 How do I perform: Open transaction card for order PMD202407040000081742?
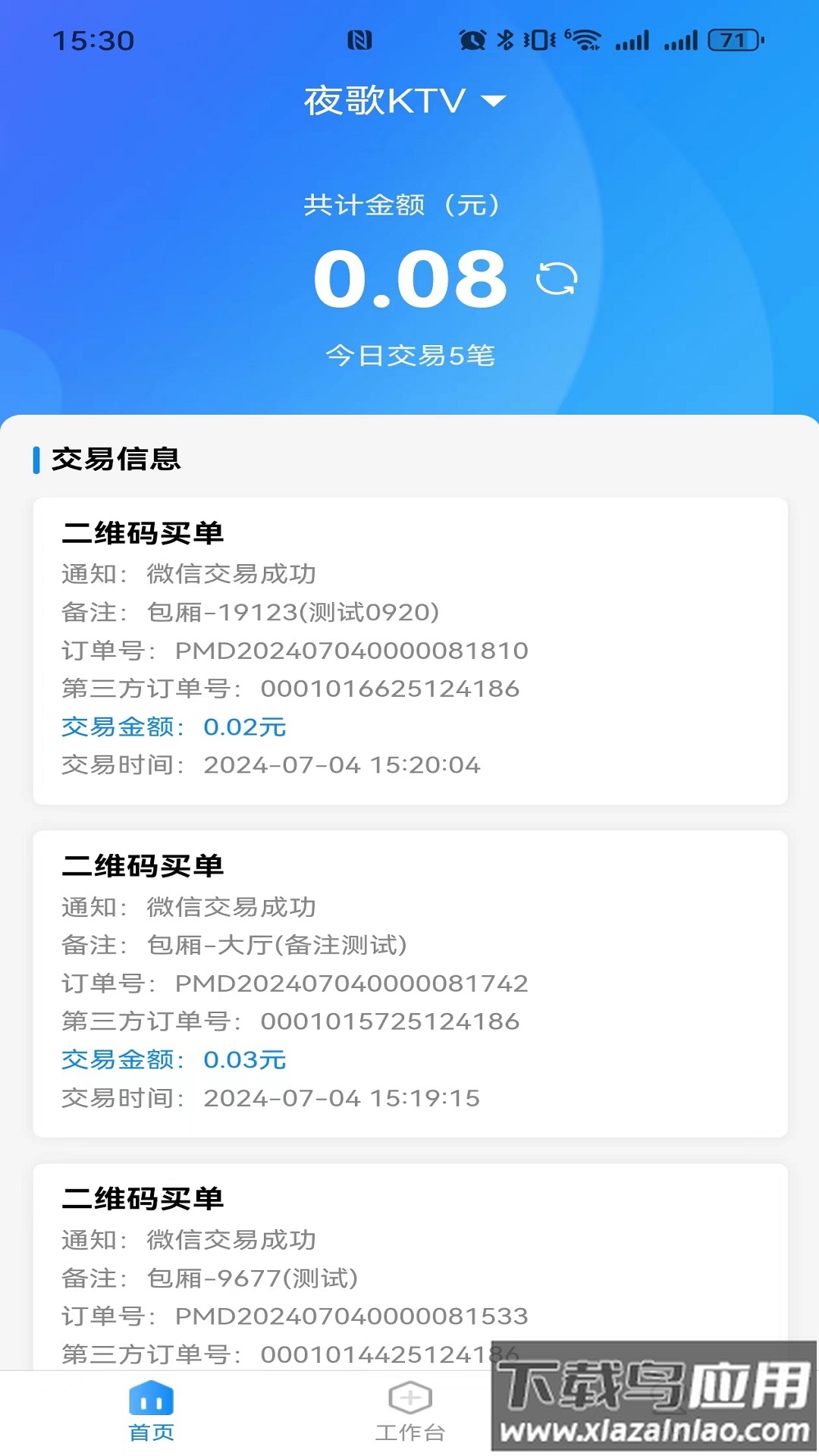409,984
